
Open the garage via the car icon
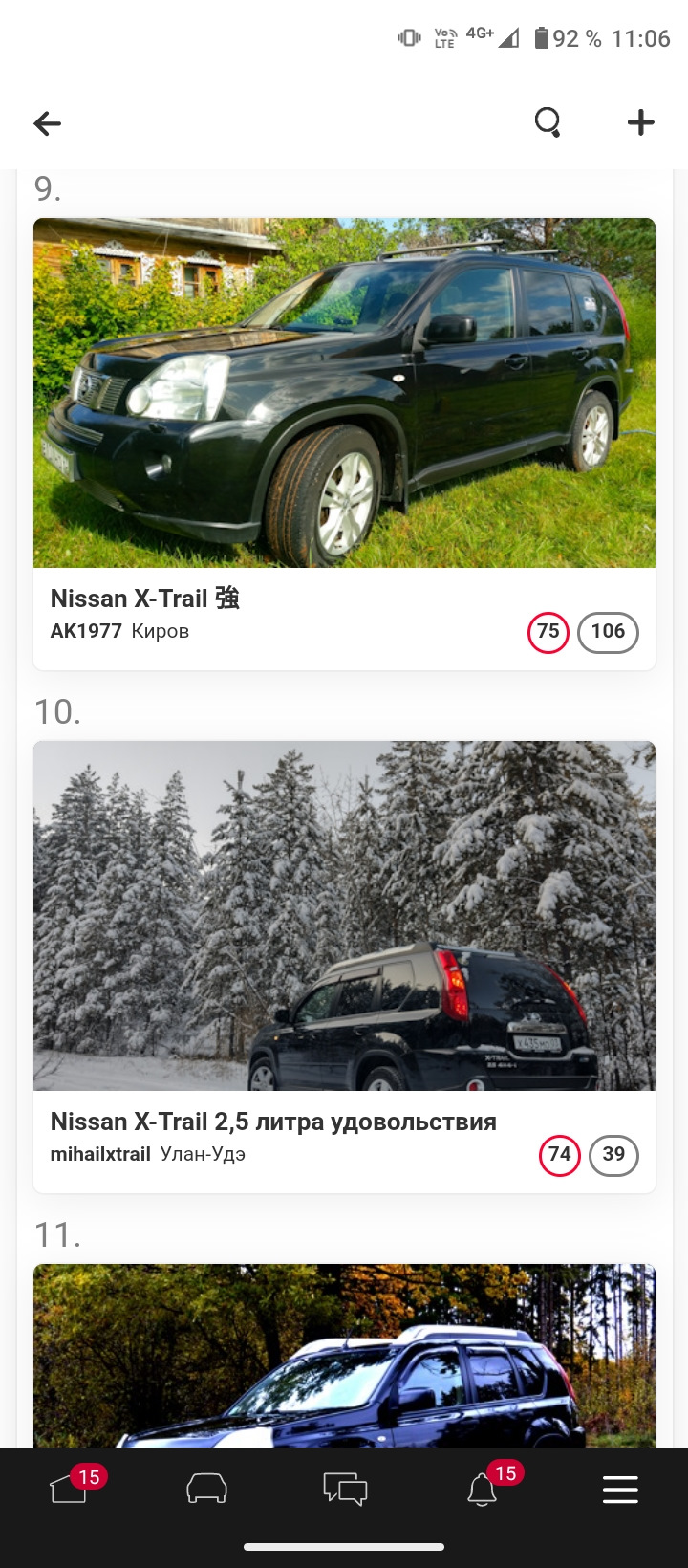click(x=207, y=1489)
